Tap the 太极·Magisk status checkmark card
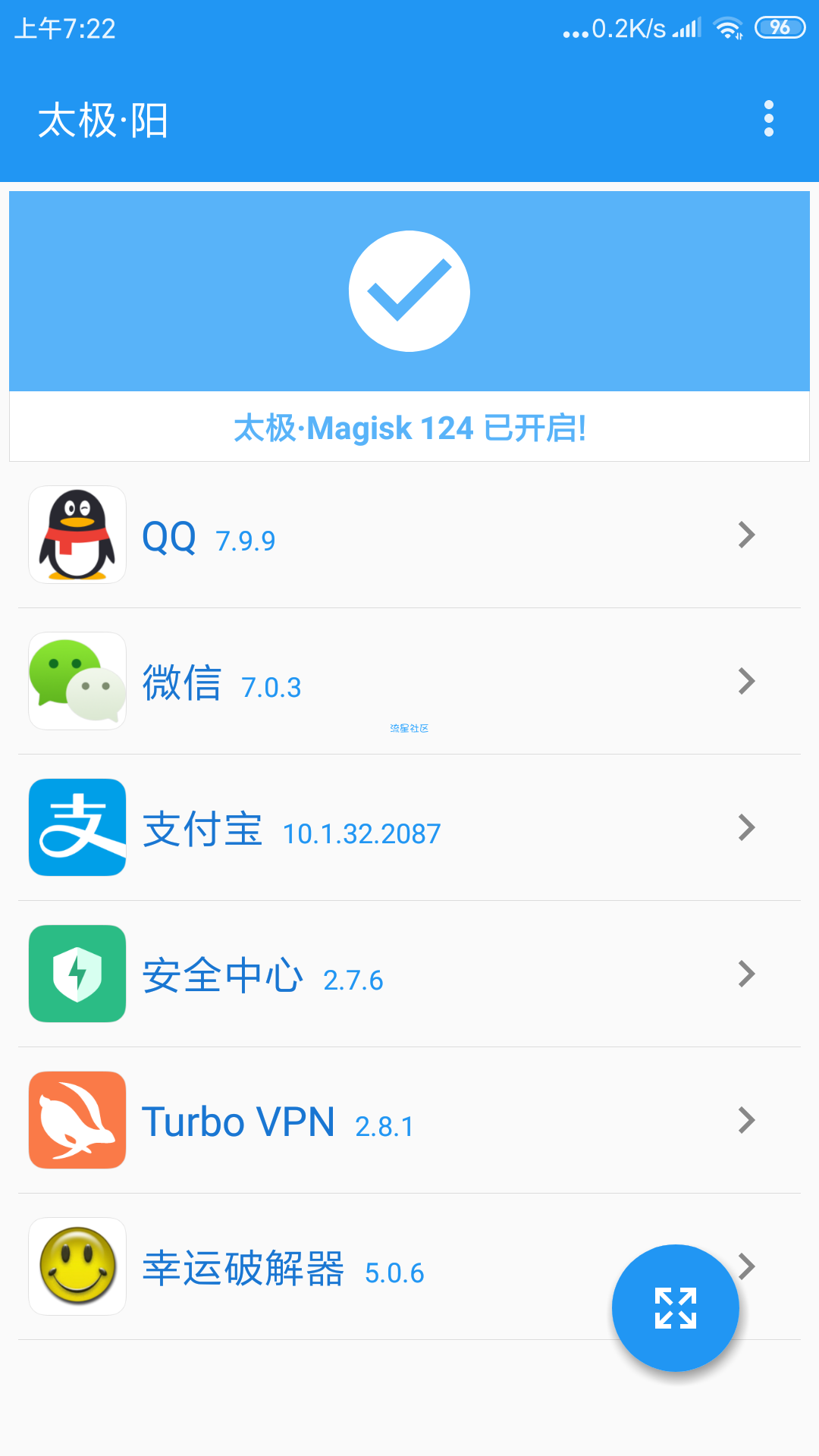Screen dimensions: 819x1456 click(x=409, y=326)
